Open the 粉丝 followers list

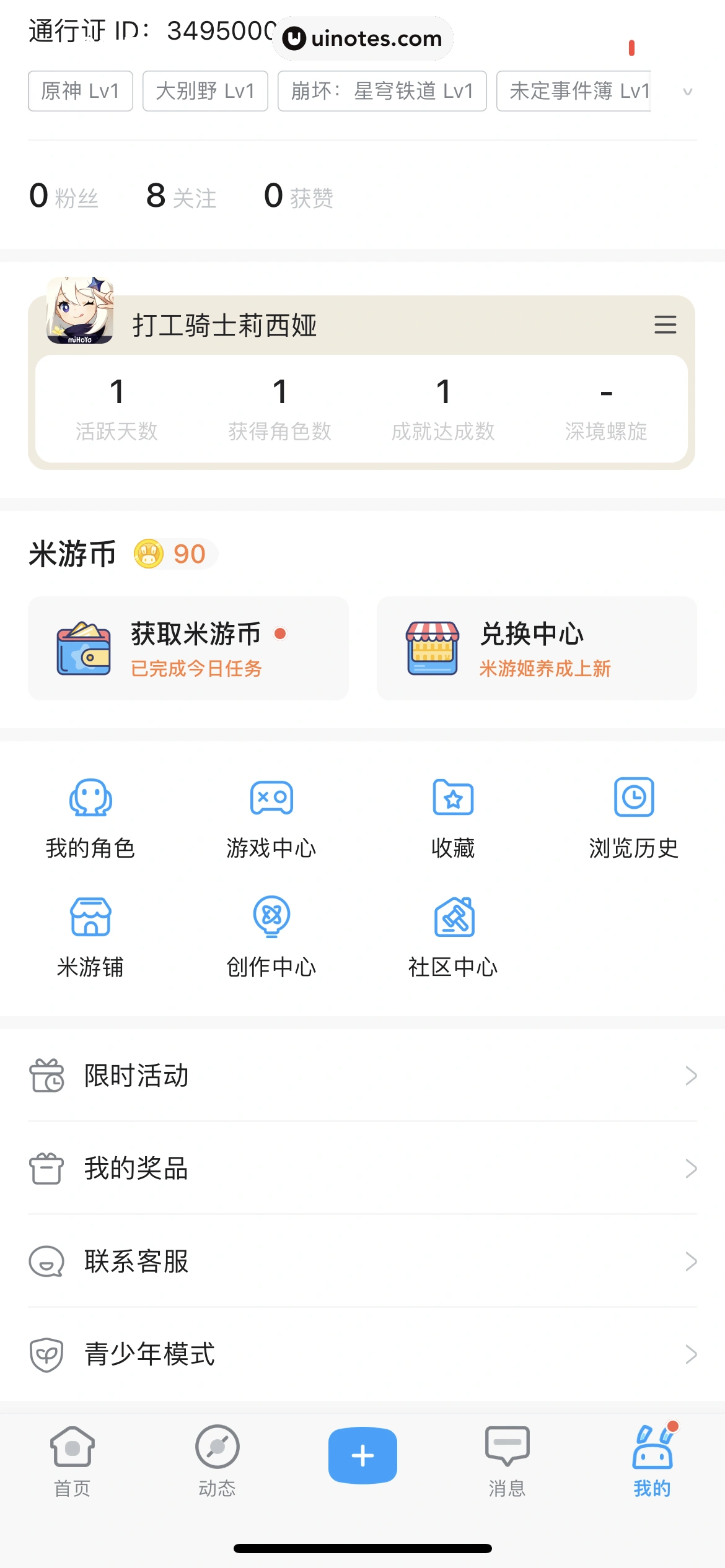(x=64, y=197)
